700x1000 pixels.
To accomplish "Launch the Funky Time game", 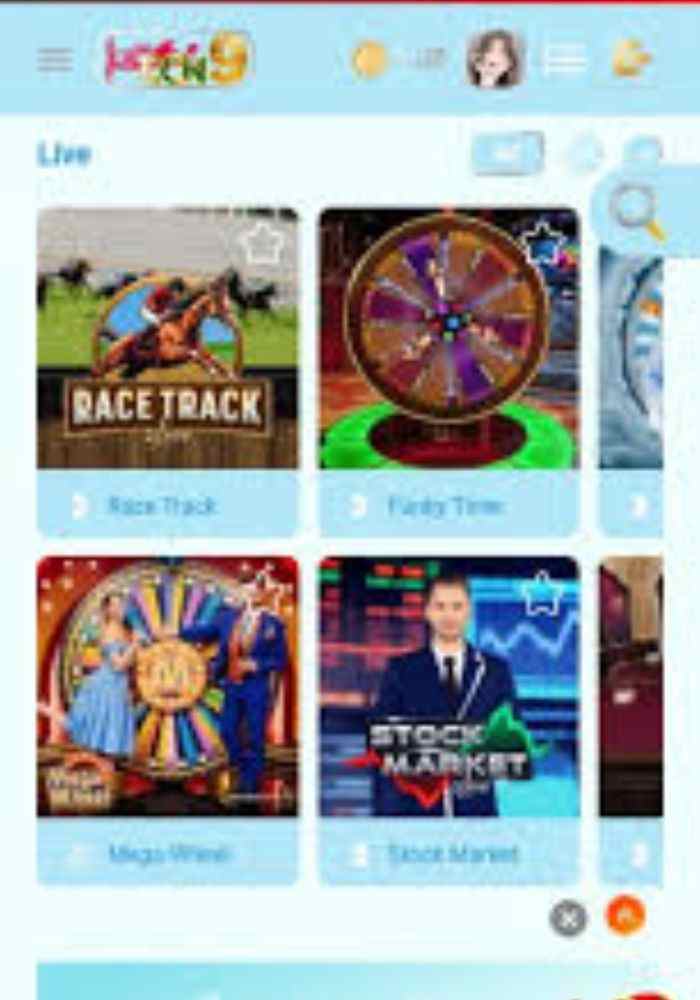I will pos(449,340).
